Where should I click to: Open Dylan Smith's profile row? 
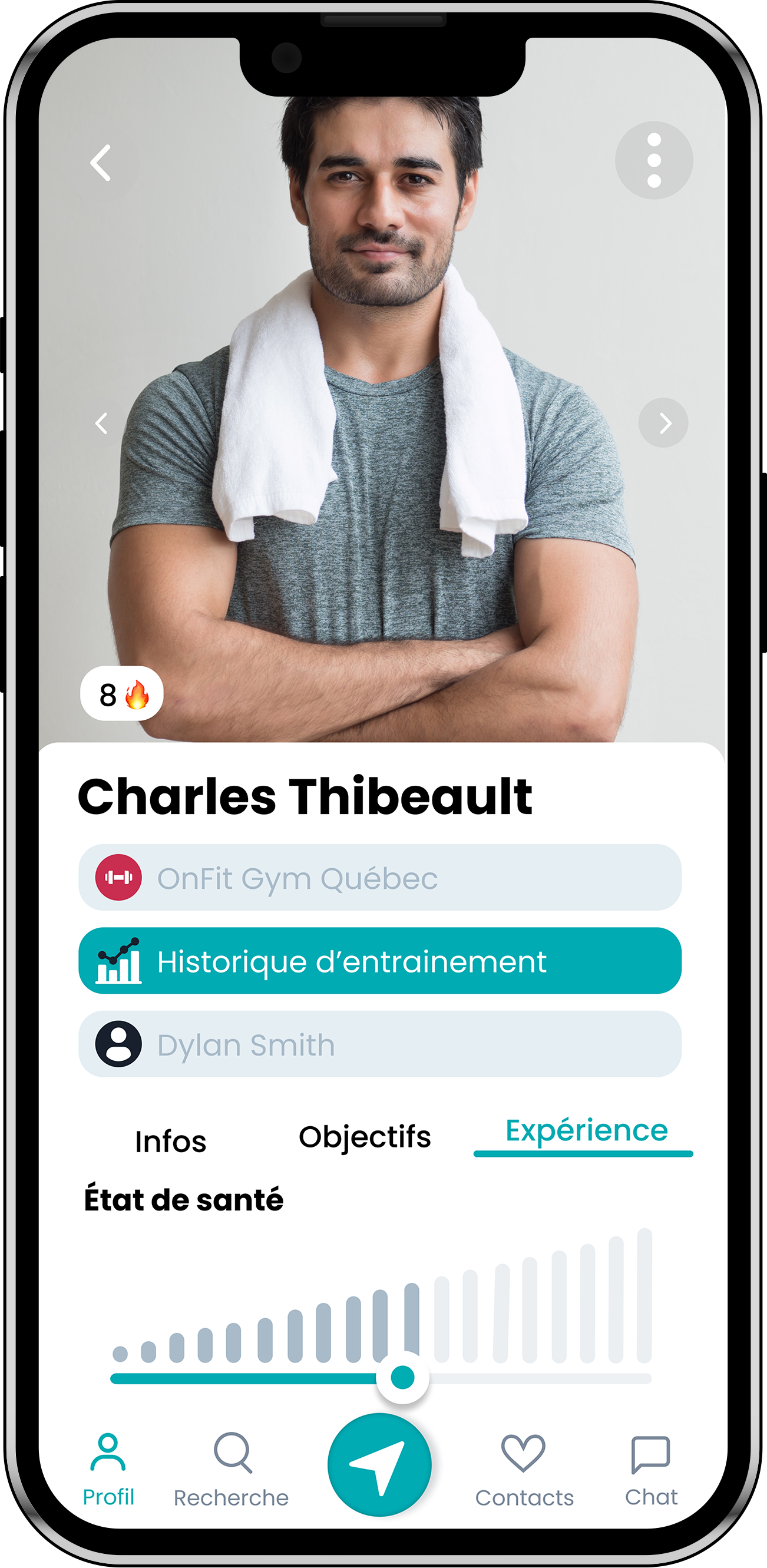coord(379,1044)
